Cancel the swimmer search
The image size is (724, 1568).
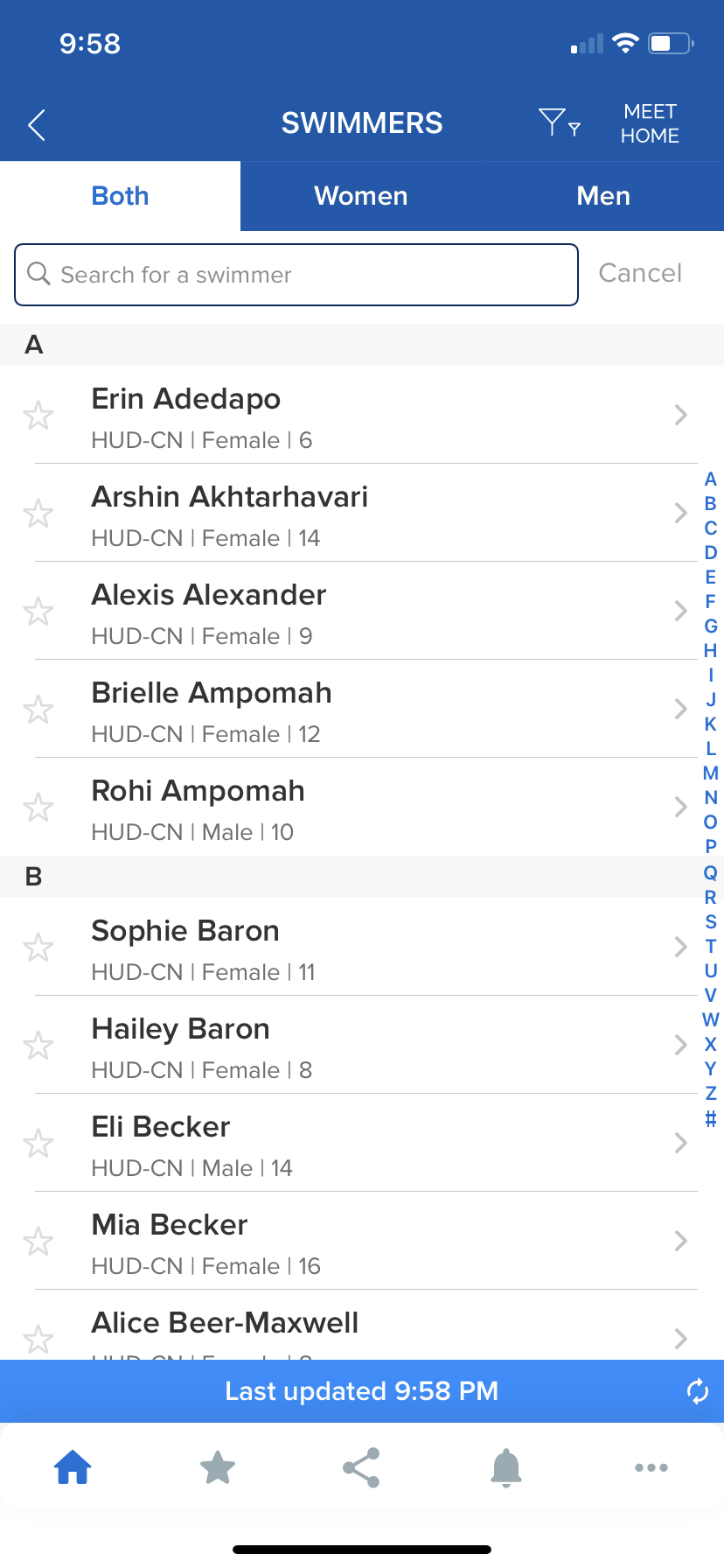pyautogui.click(x=640, y=273)
